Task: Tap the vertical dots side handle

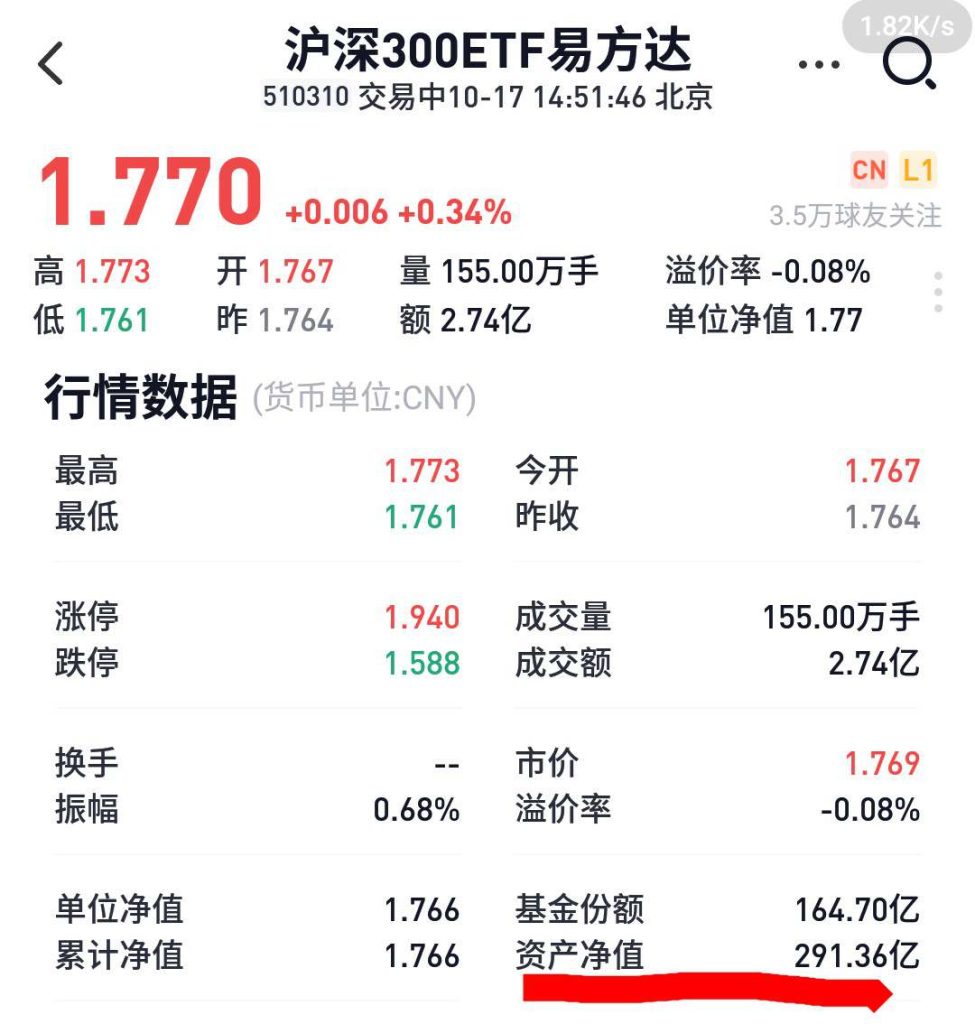Action: click(x=936, y=290)
